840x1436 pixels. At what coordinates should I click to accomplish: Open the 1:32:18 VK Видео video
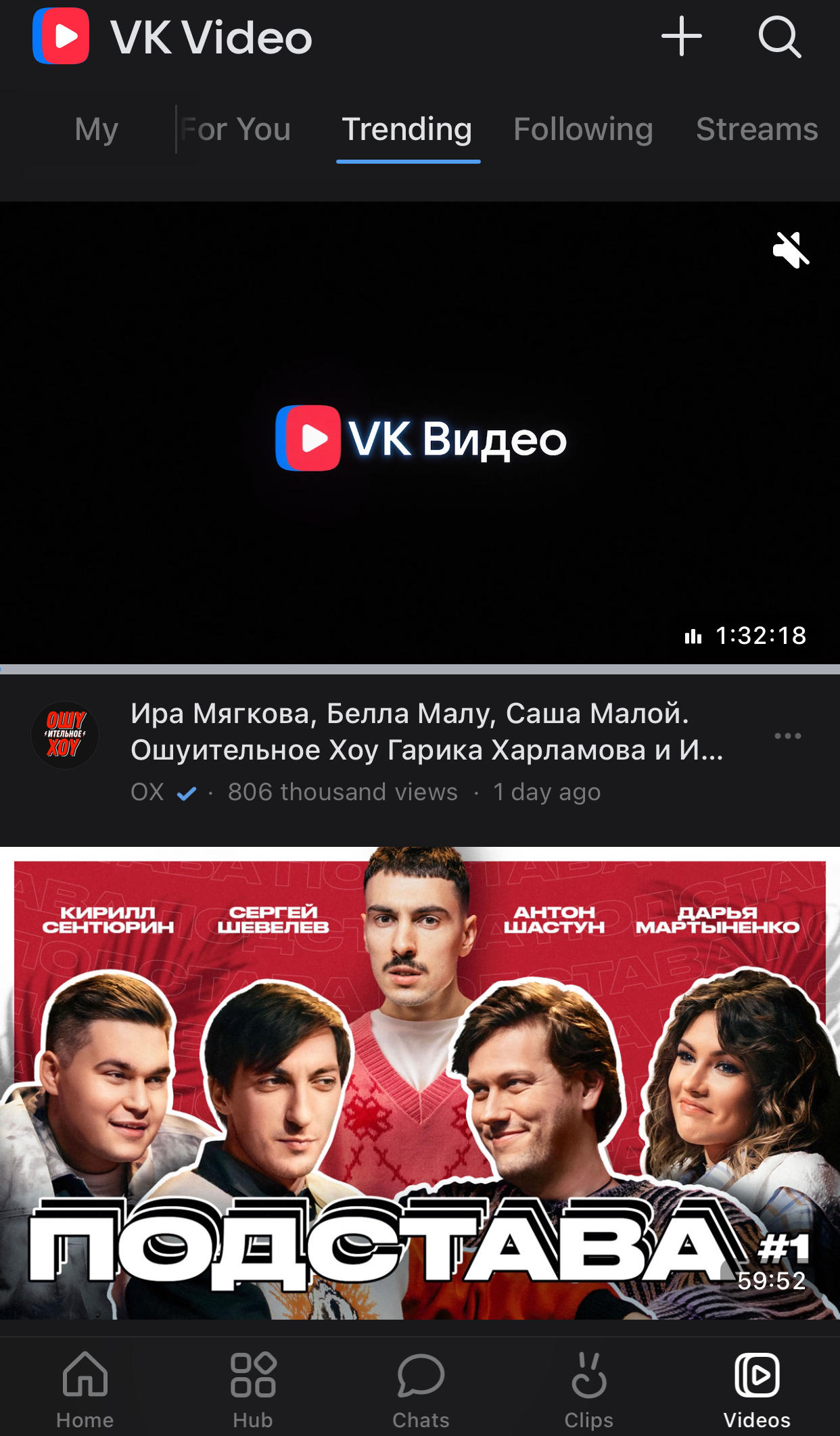[x=420, y=433]
